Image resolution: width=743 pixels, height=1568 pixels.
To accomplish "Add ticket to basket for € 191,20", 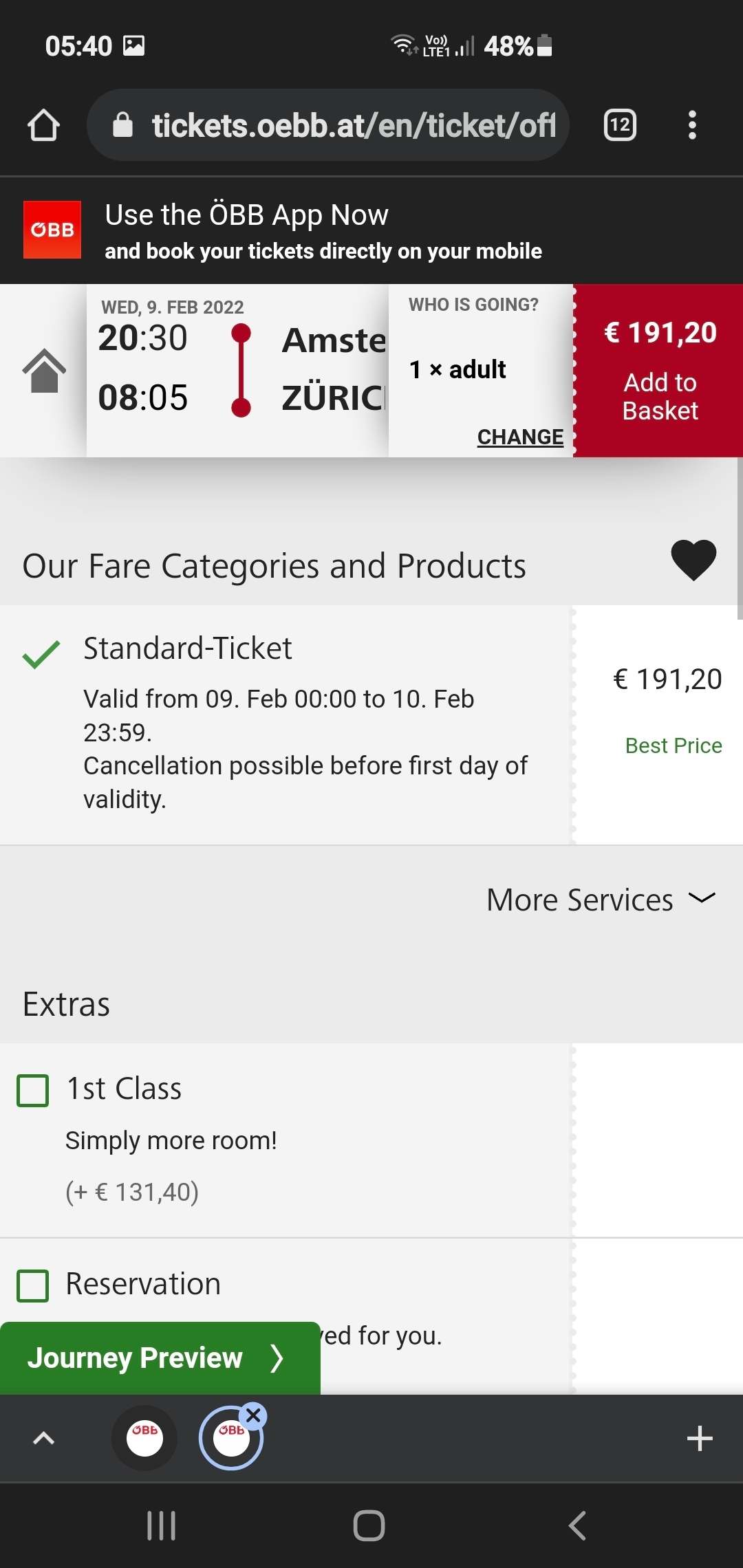I will pyautogui.click(x=659, y=371).
